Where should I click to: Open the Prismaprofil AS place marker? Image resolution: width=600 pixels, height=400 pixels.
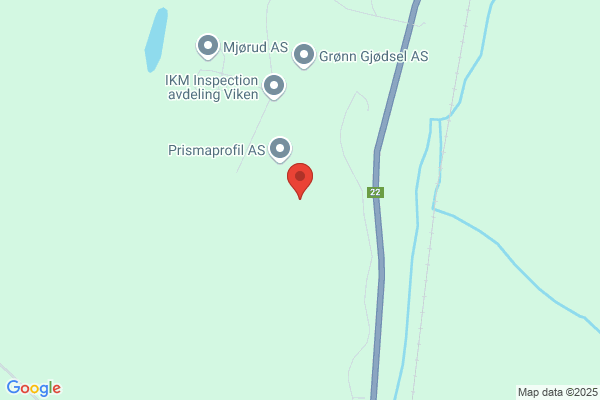click(x=281, y=149)
